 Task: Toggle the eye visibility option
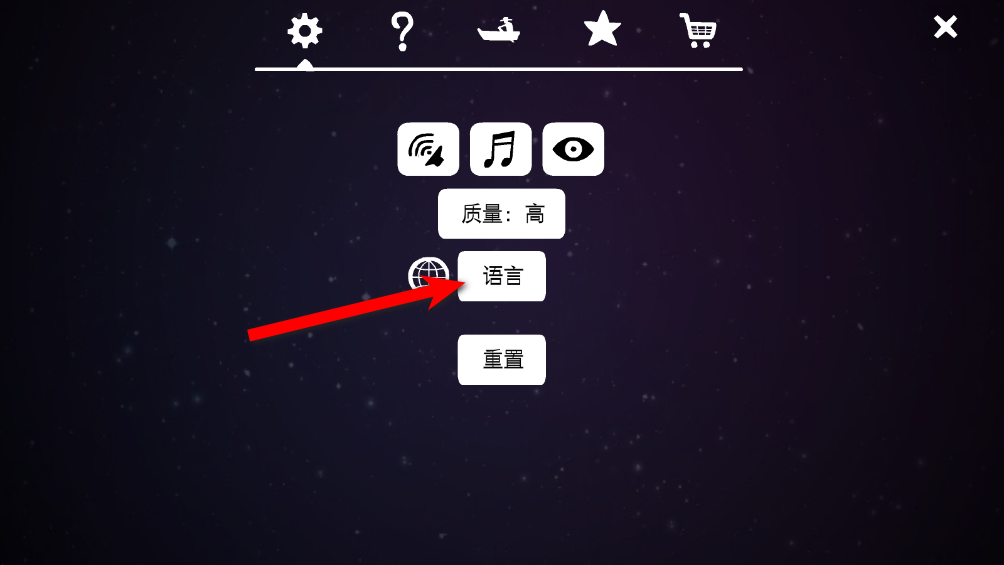[x=573, y=150]
